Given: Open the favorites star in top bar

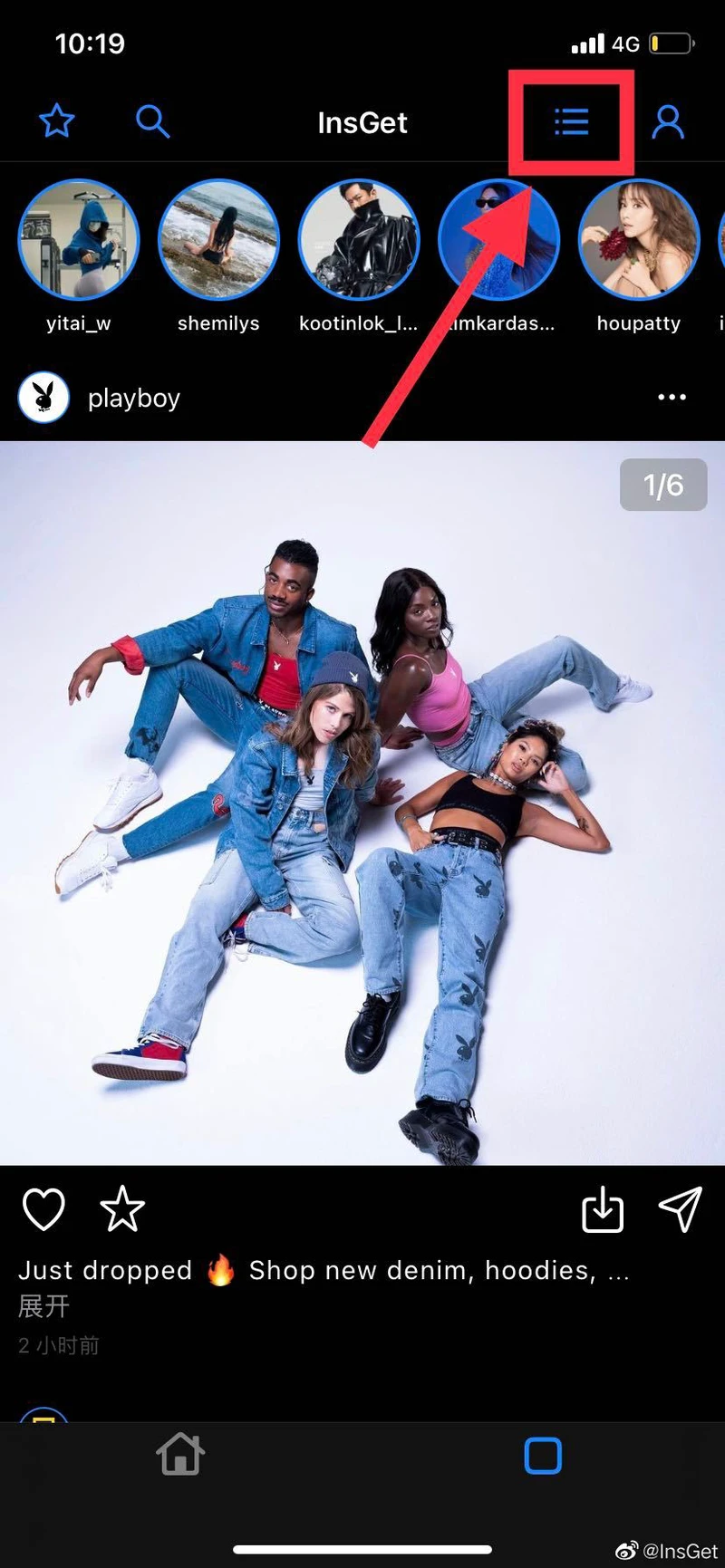Looking at the screenshot, I should (56, 120).
